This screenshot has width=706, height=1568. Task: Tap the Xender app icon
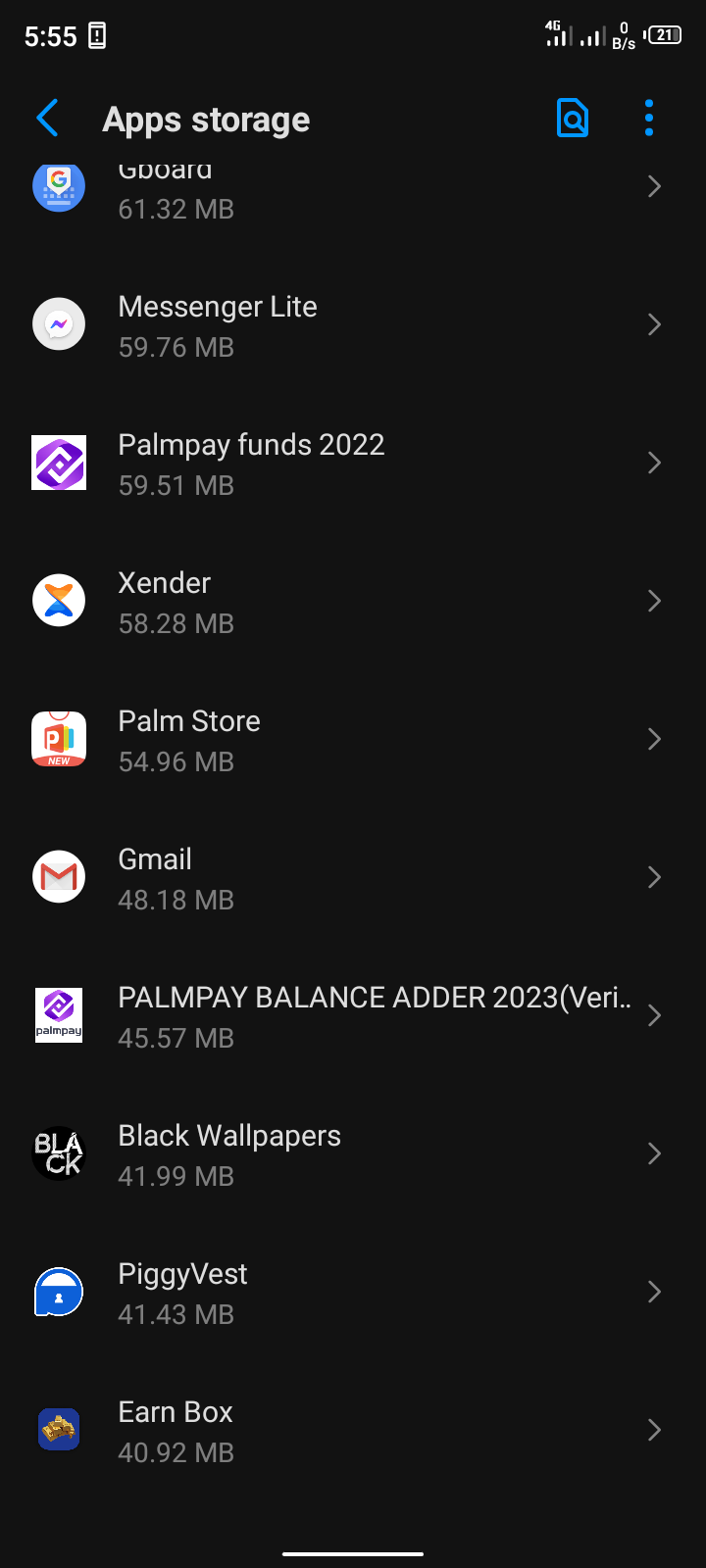coord(59,600)
